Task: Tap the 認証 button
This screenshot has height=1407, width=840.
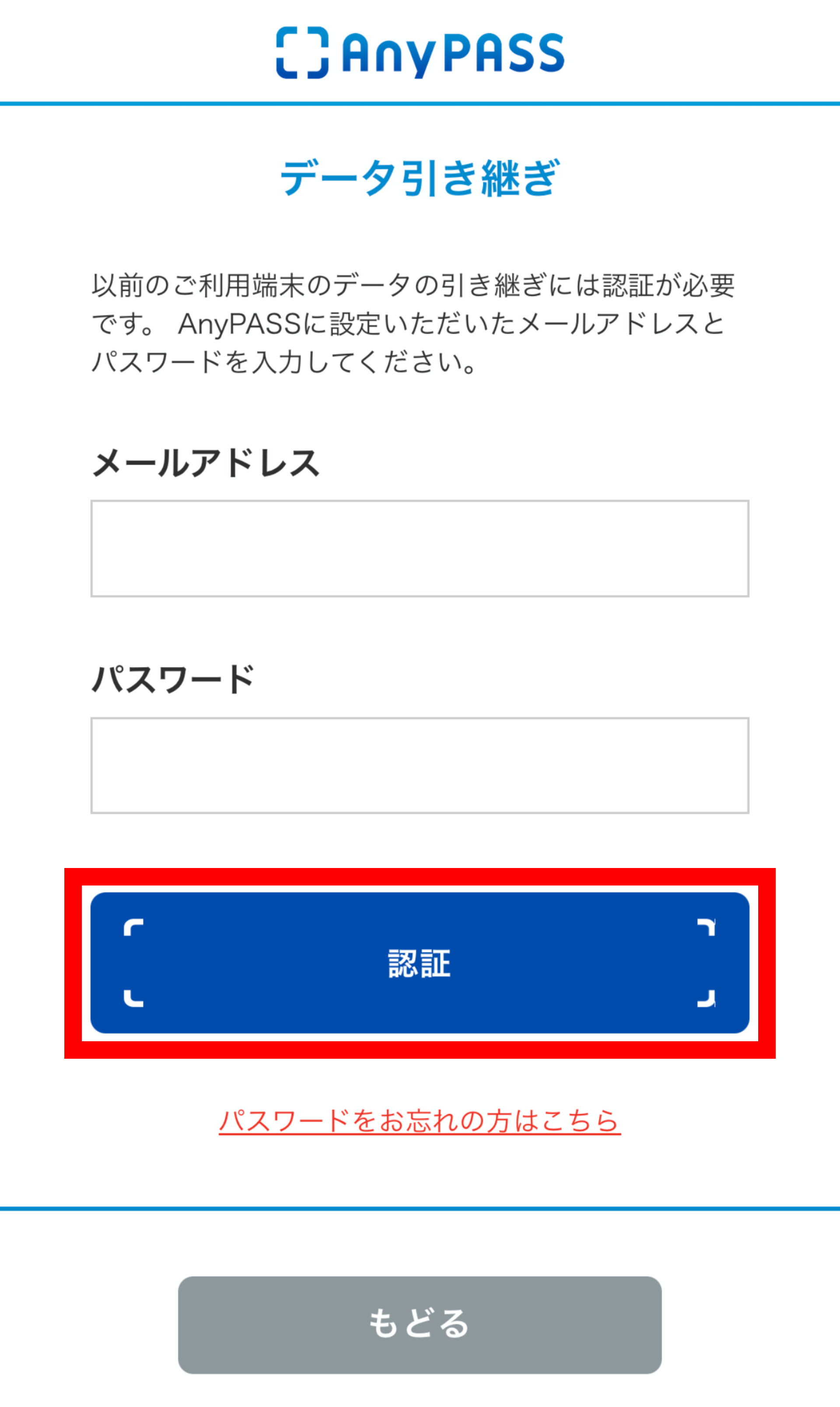Action: [420, 962]
